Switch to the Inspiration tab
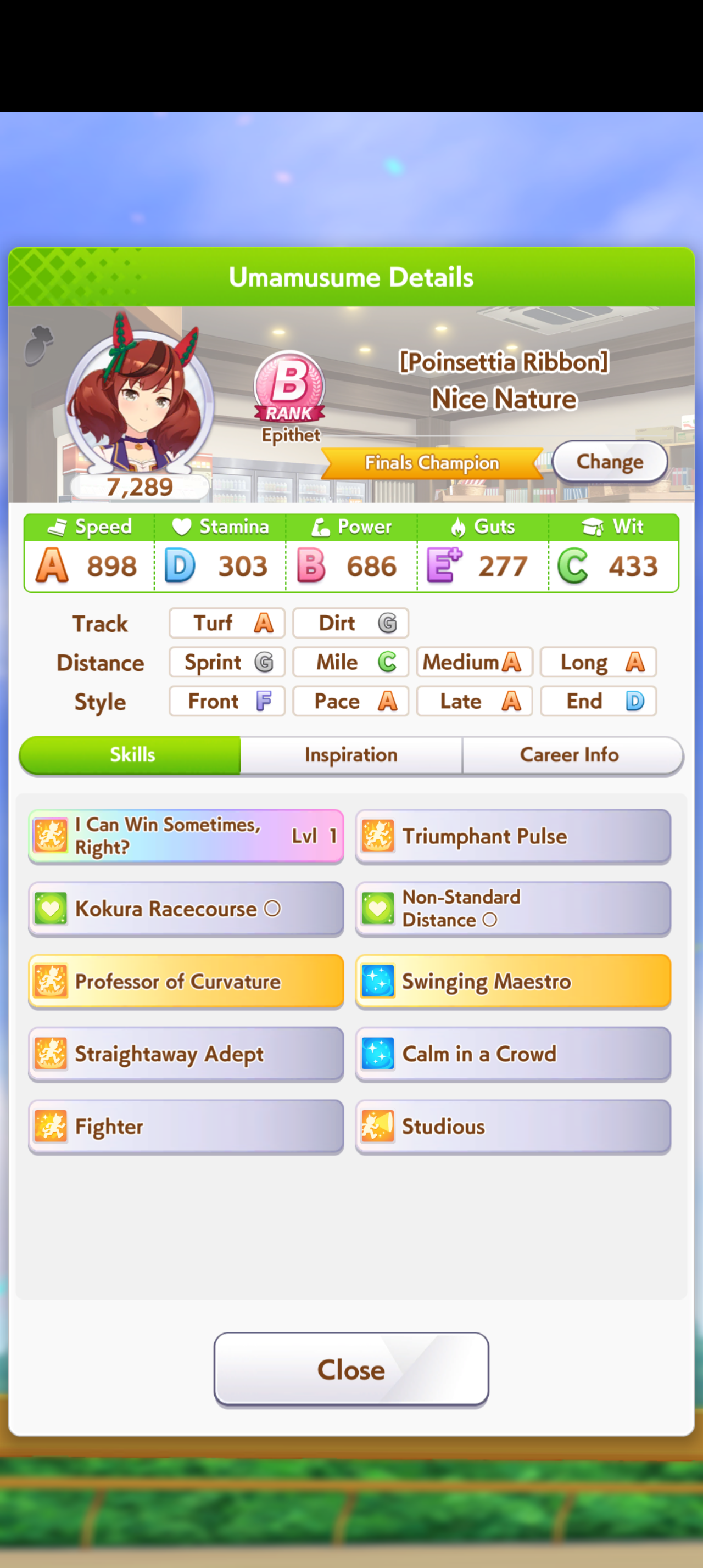 tap(351, 755)
